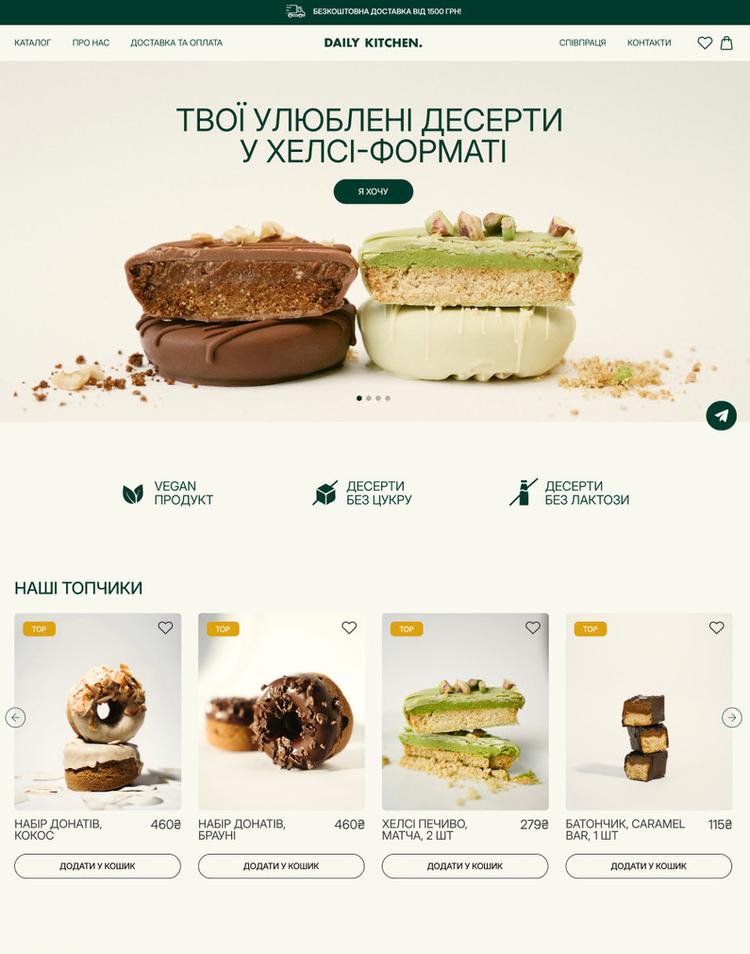
Task: Open the Каталог menu link
Action: pyautogui.click(x=32, y=43)
